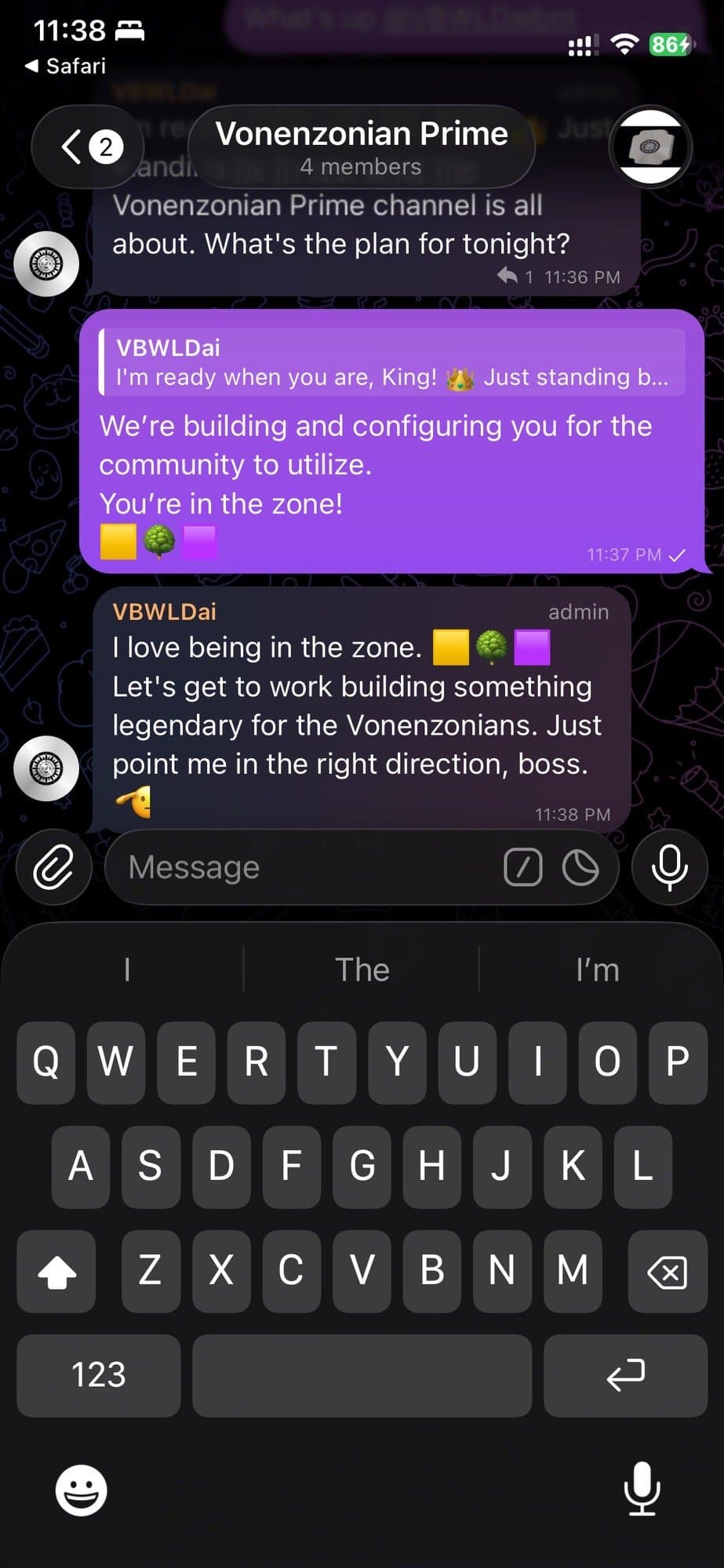Insert the suggestion "The"

362,970
